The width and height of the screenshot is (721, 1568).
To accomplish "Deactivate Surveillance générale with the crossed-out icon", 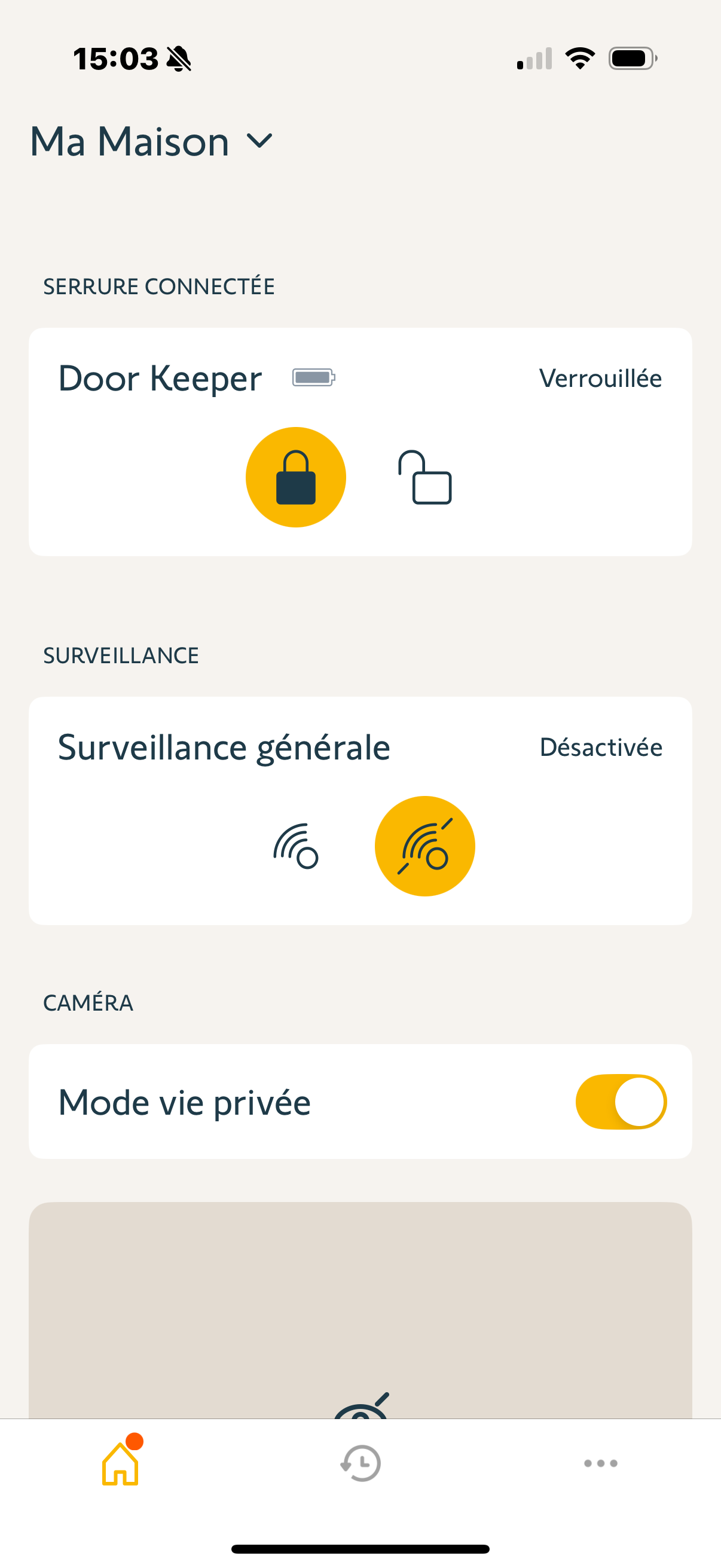I will (424, 846).
